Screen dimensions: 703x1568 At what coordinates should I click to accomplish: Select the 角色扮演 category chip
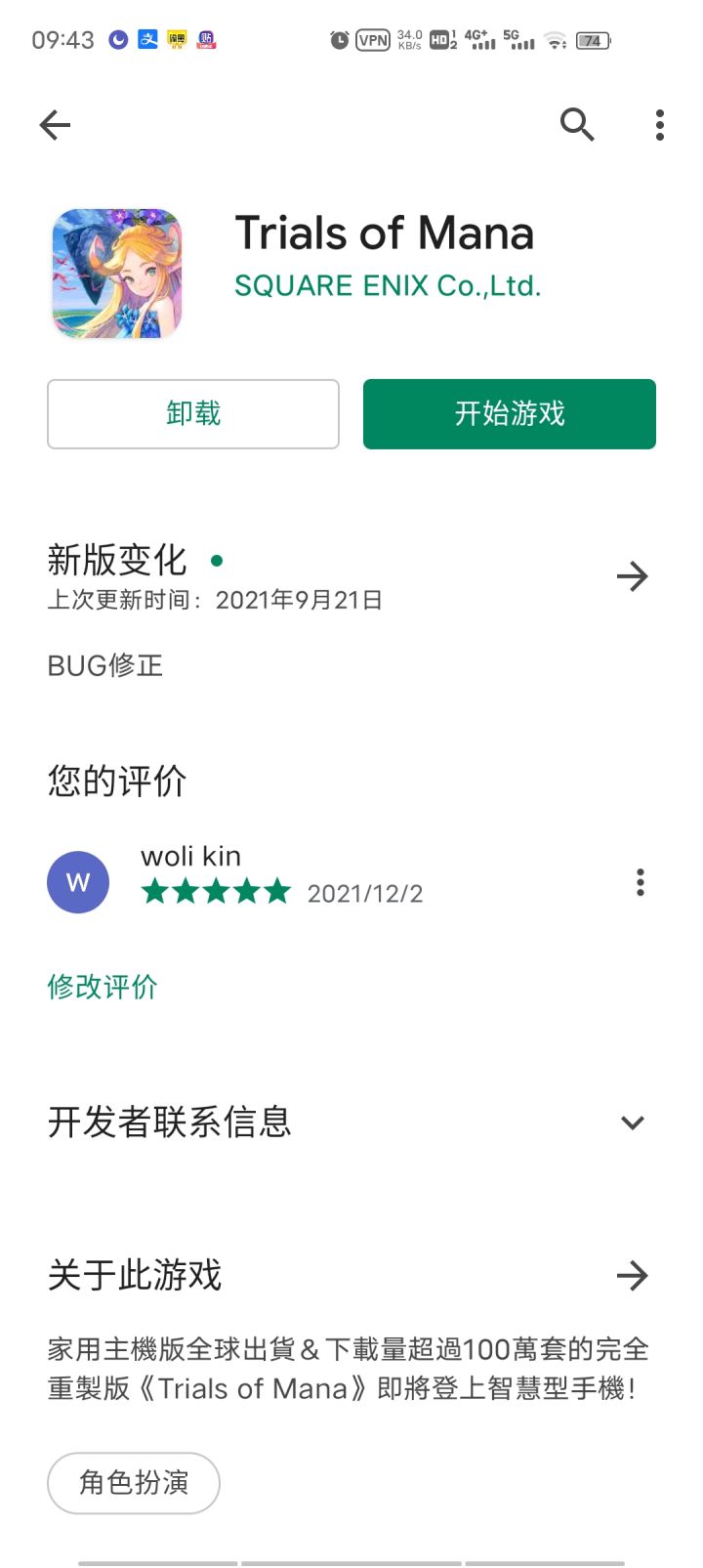point(133,1482)
